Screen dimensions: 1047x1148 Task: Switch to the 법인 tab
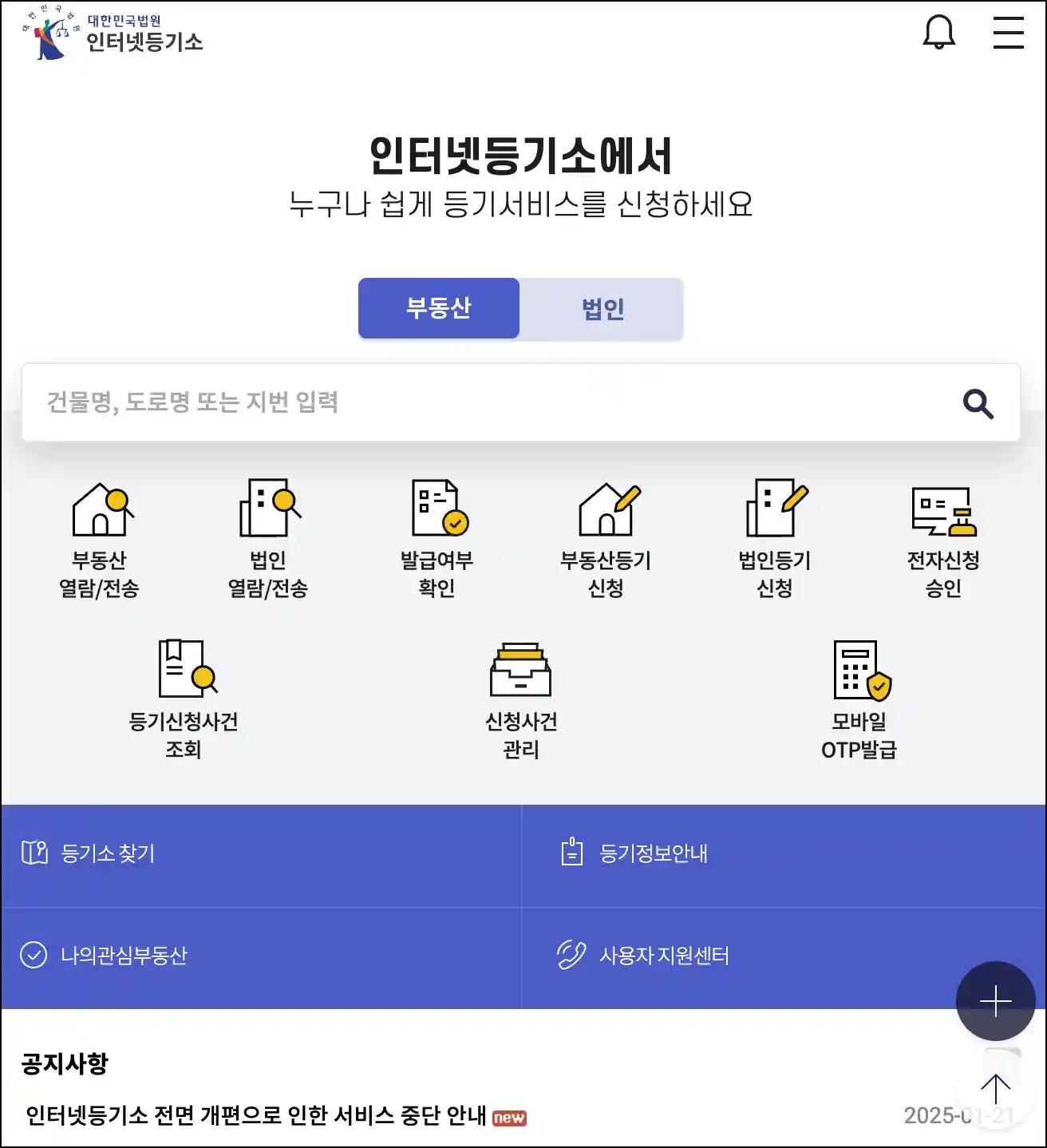point(603,309)
